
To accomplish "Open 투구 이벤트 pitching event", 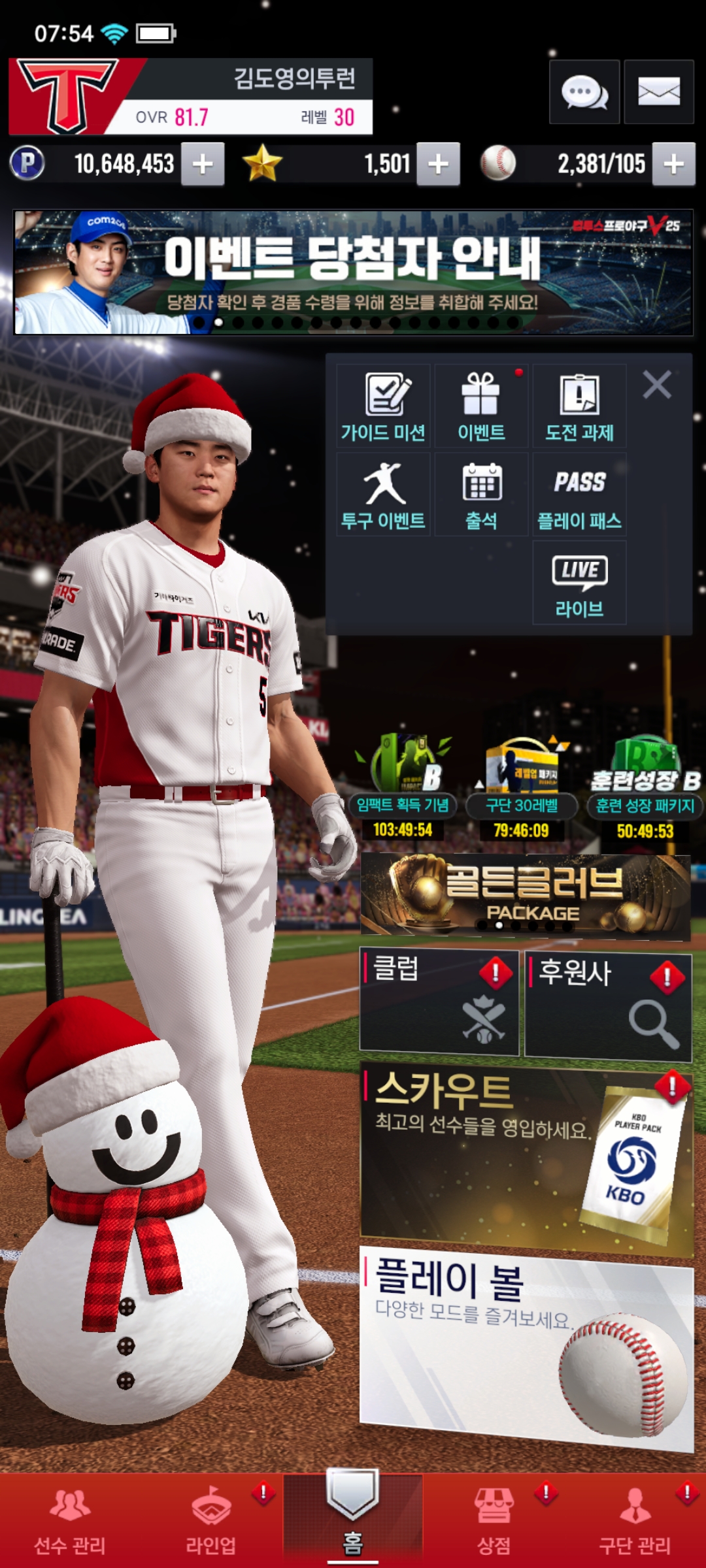I will click(x=383, y=495).
